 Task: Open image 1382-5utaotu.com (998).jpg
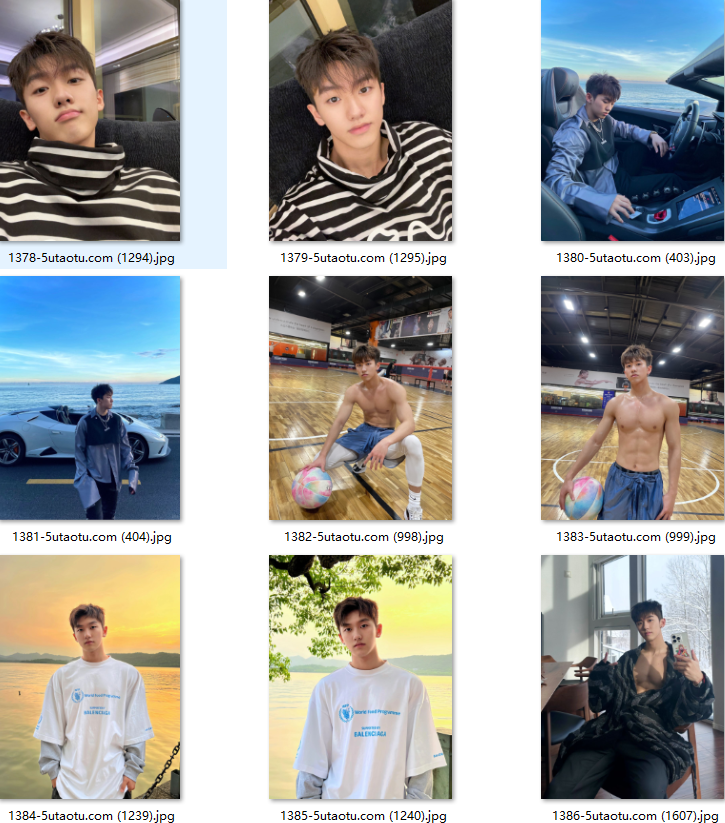point(360,398)
